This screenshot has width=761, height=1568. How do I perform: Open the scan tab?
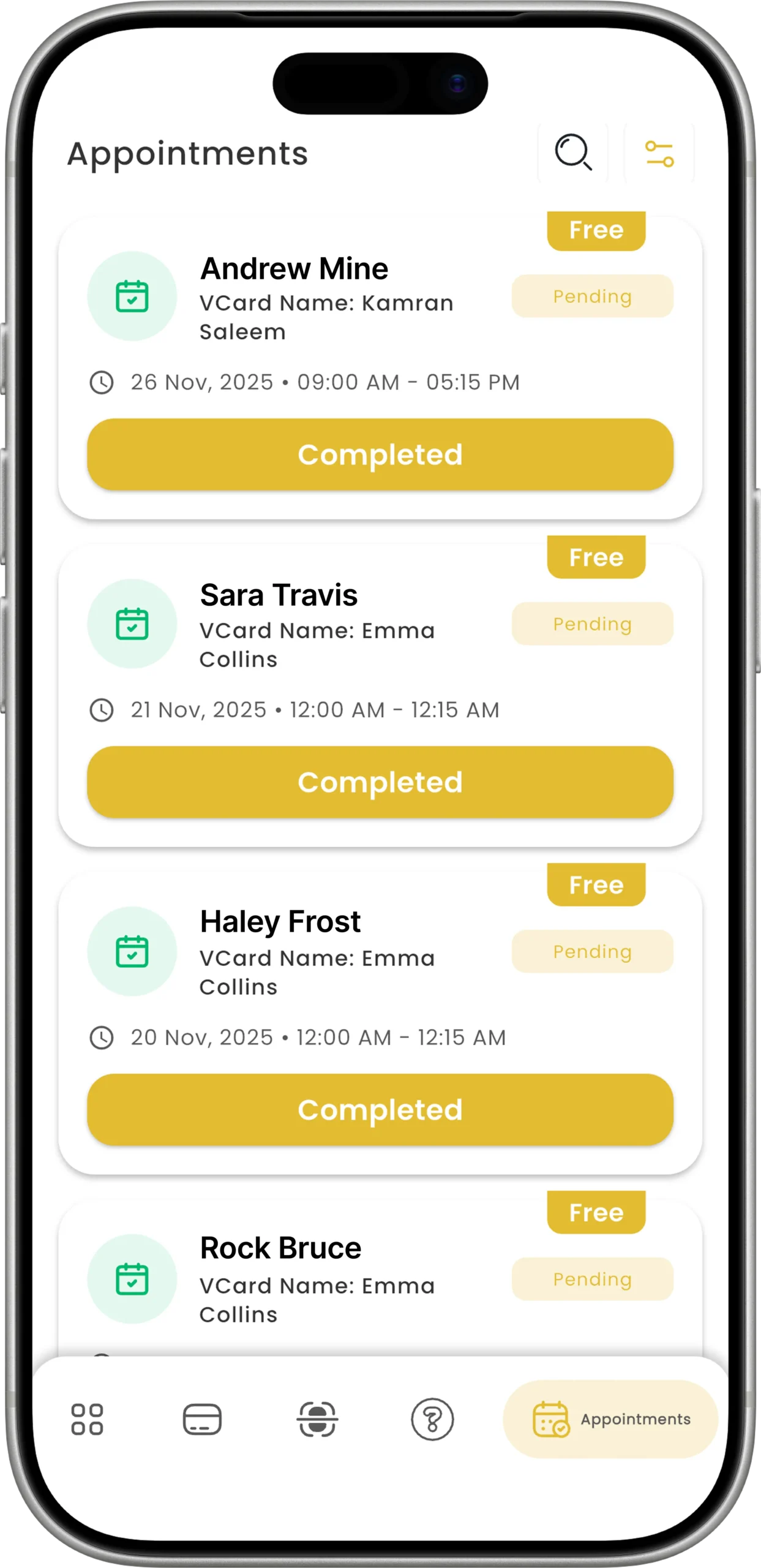317,1419
